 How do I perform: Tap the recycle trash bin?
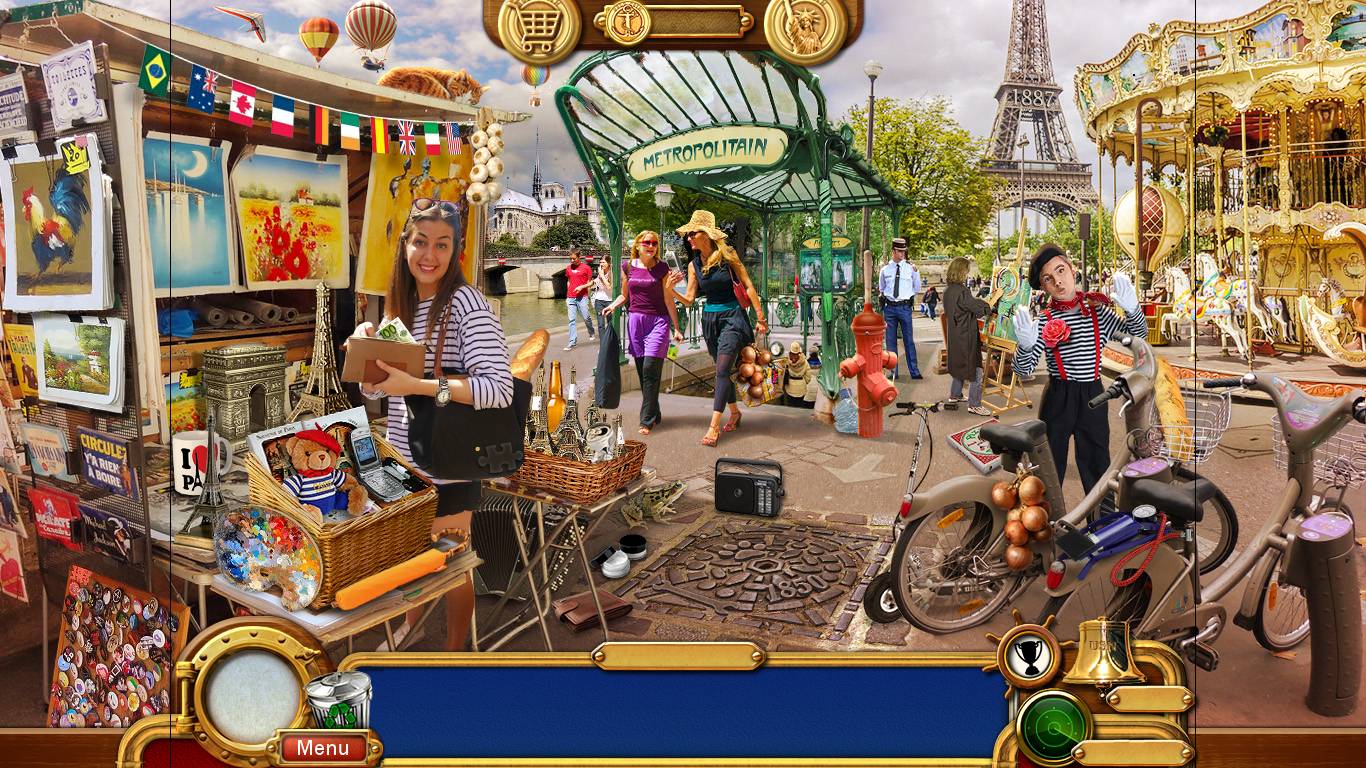pos(338,701)
